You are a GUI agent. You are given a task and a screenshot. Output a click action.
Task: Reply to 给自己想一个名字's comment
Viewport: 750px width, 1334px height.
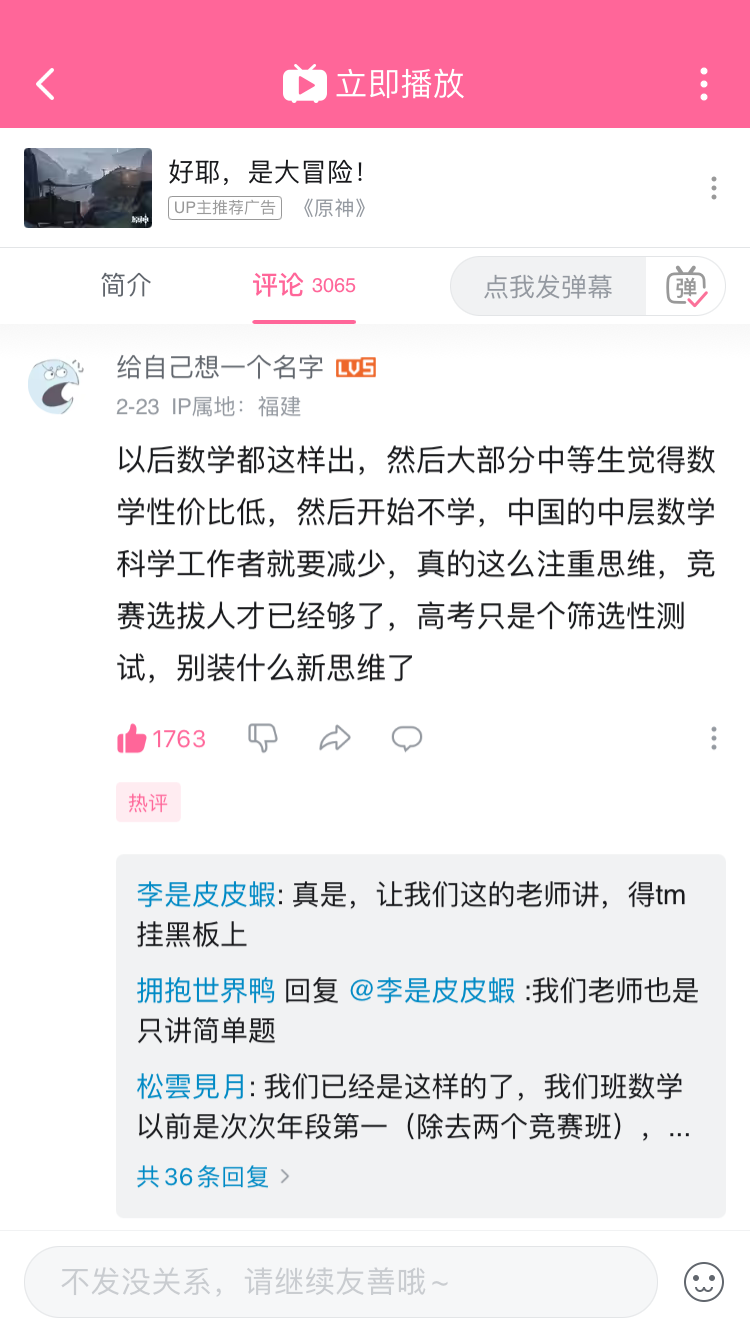406,739
